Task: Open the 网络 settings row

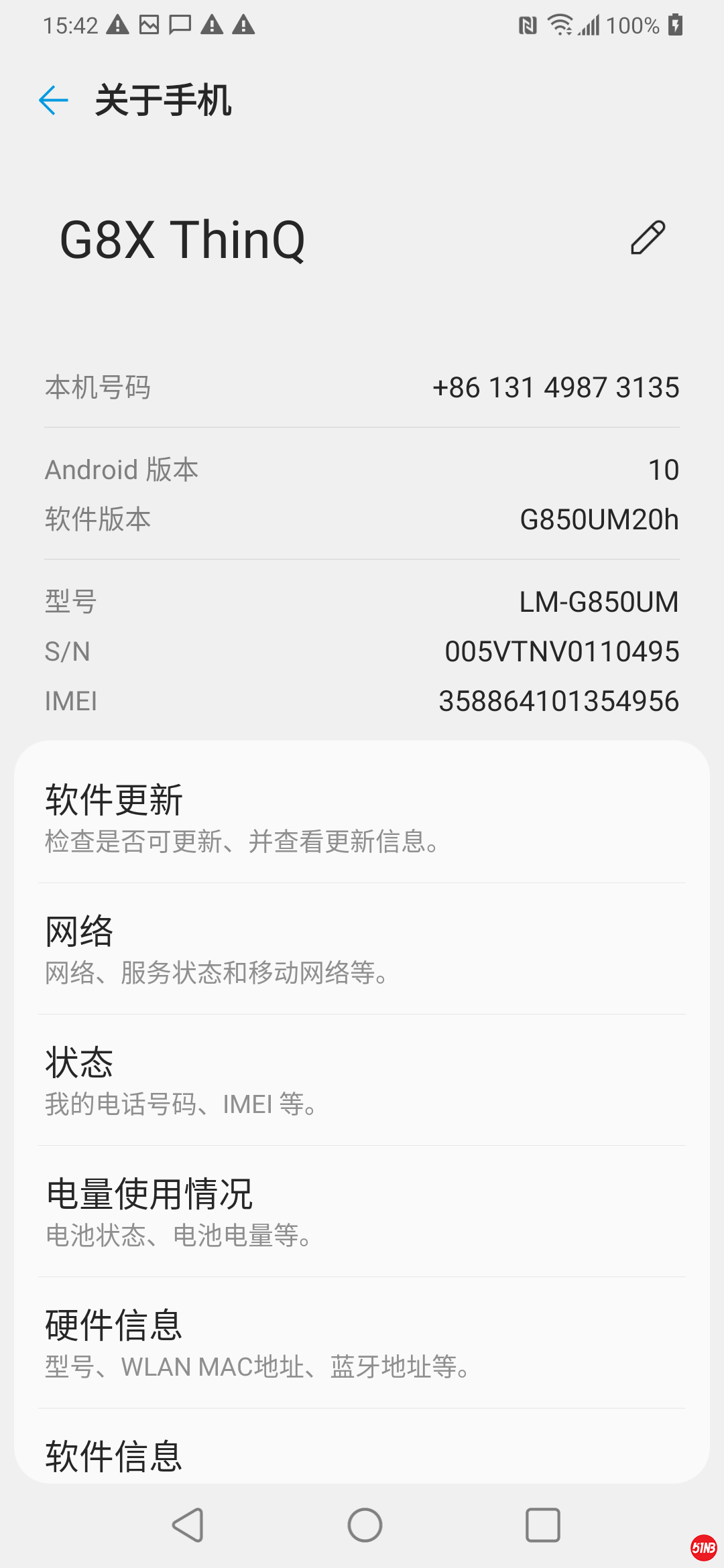Action: [362, 949]
